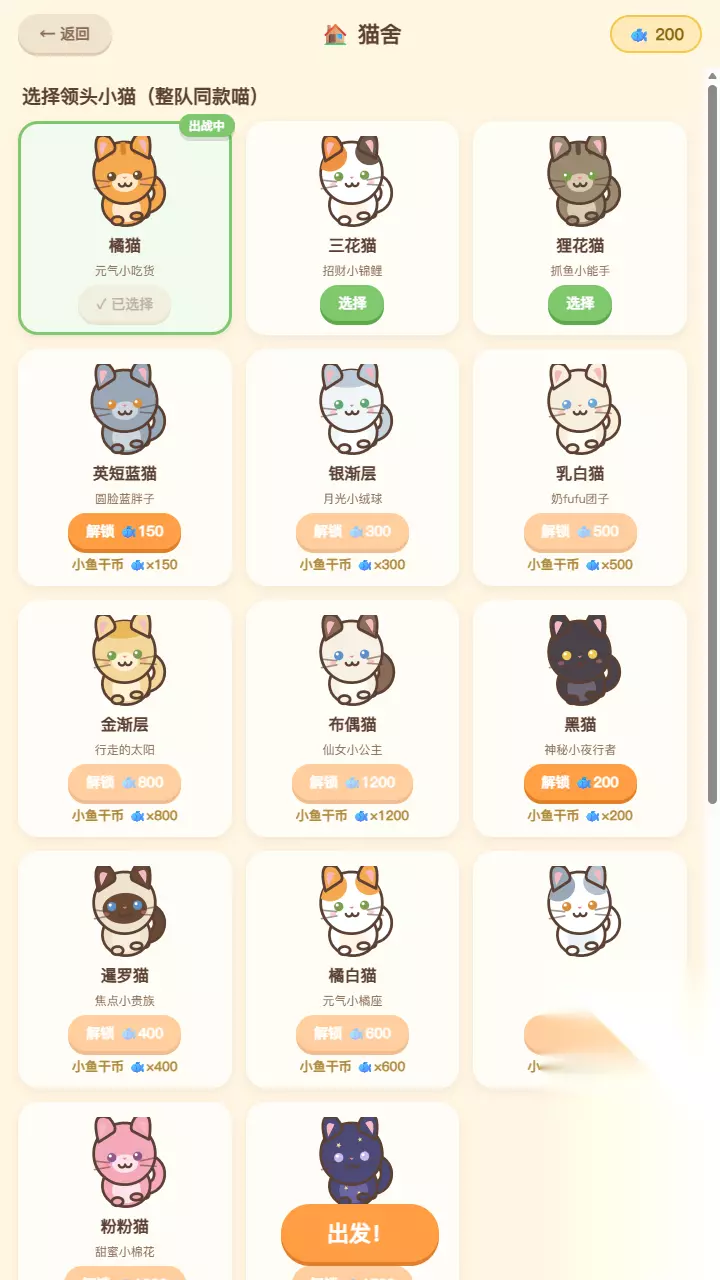The height and width of the screenshot is (1280, 720).
Task: Tap the 出发! start button
Action: 360,1233
